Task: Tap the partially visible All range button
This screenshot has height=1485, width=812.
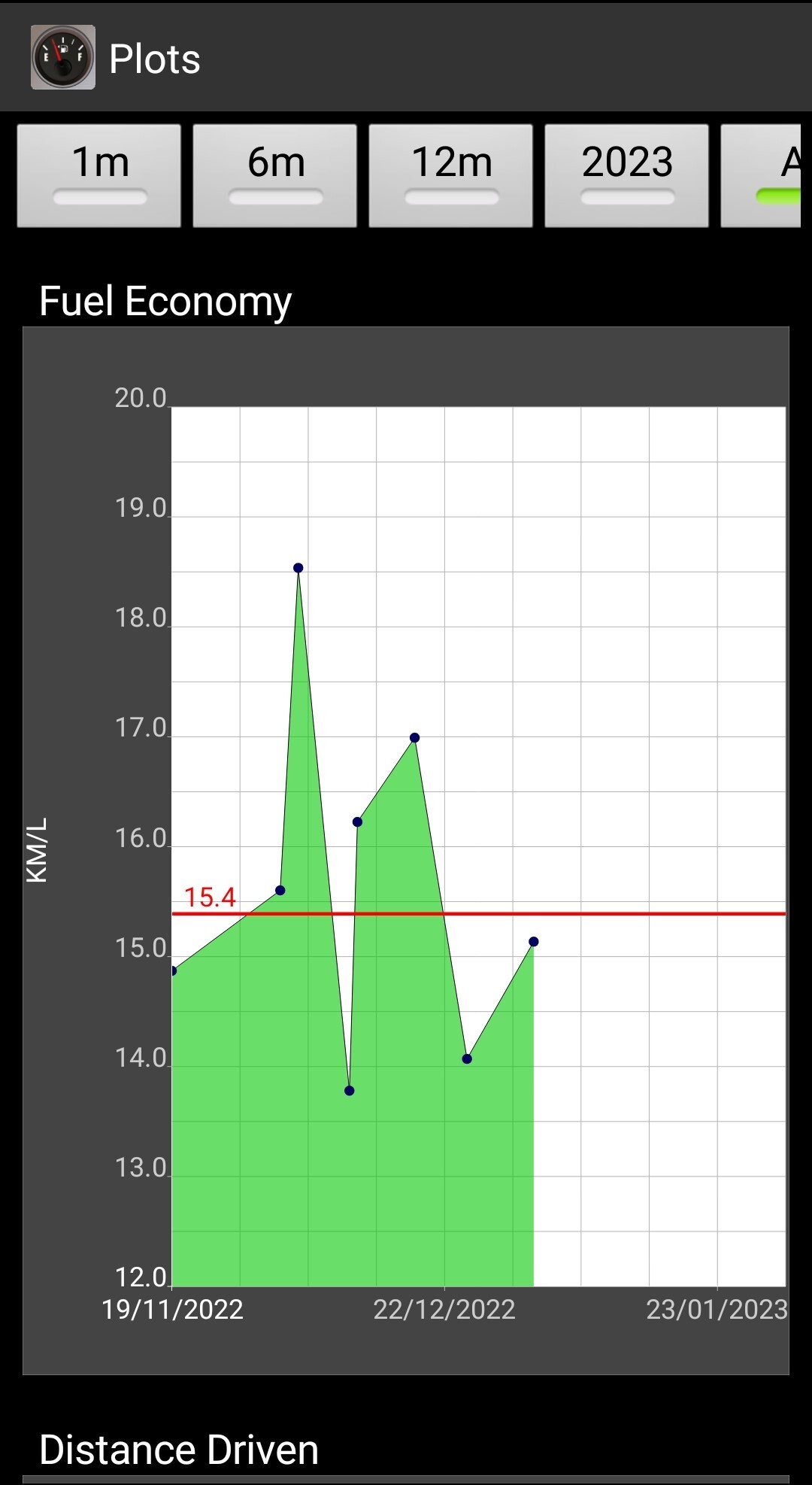Action: [761, 175]
